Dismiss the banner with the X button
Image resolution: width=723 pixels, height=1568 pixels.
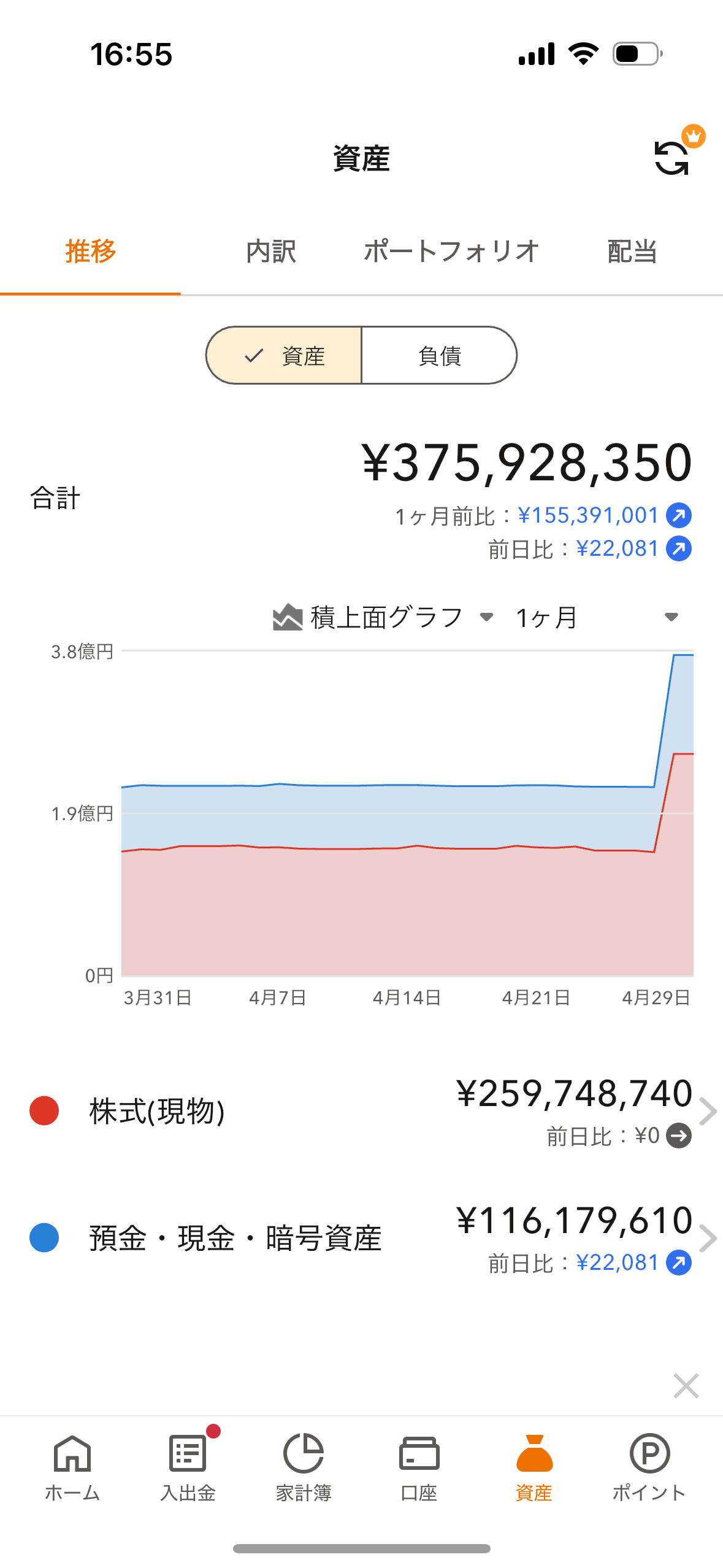(686, 1386)
